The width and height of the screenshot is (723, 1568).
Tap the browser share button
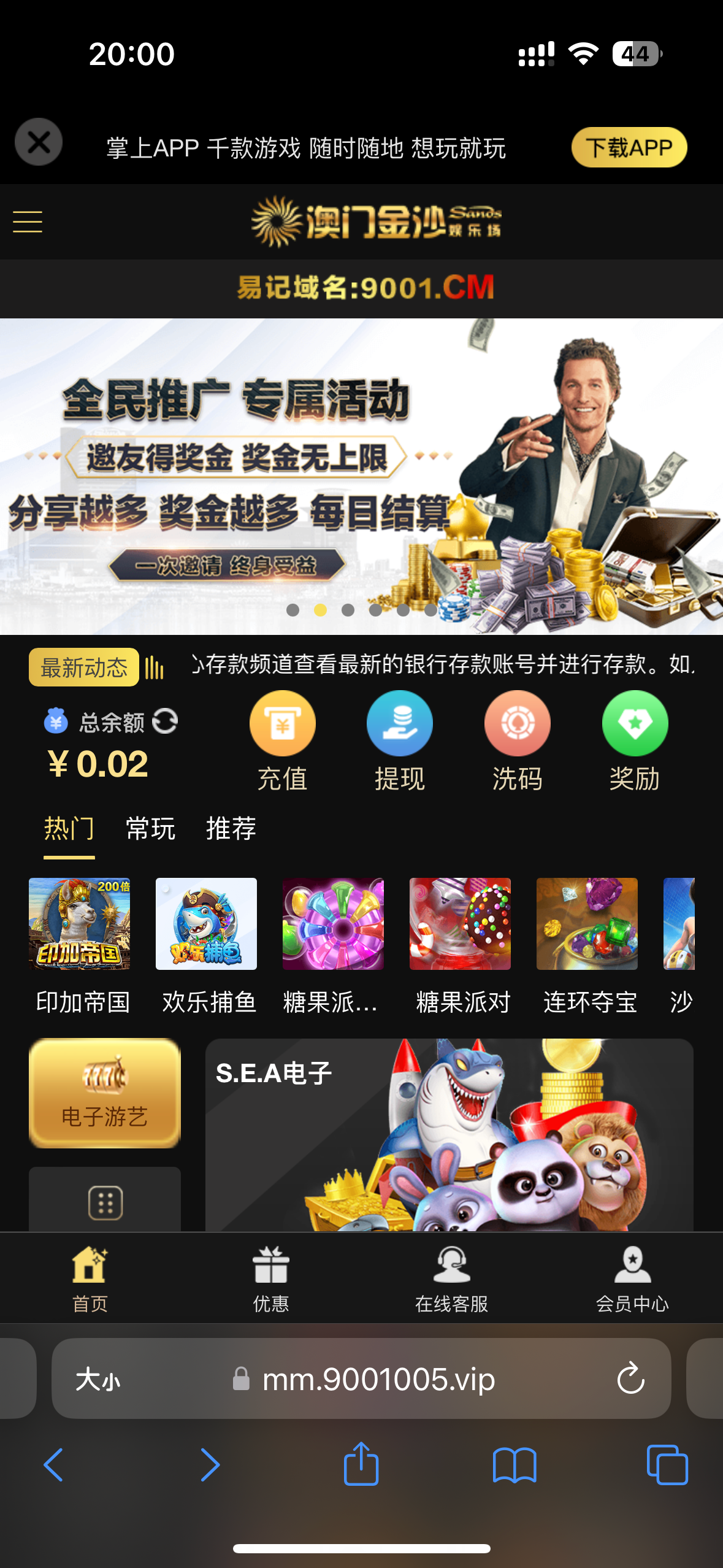coord(361,1464)
